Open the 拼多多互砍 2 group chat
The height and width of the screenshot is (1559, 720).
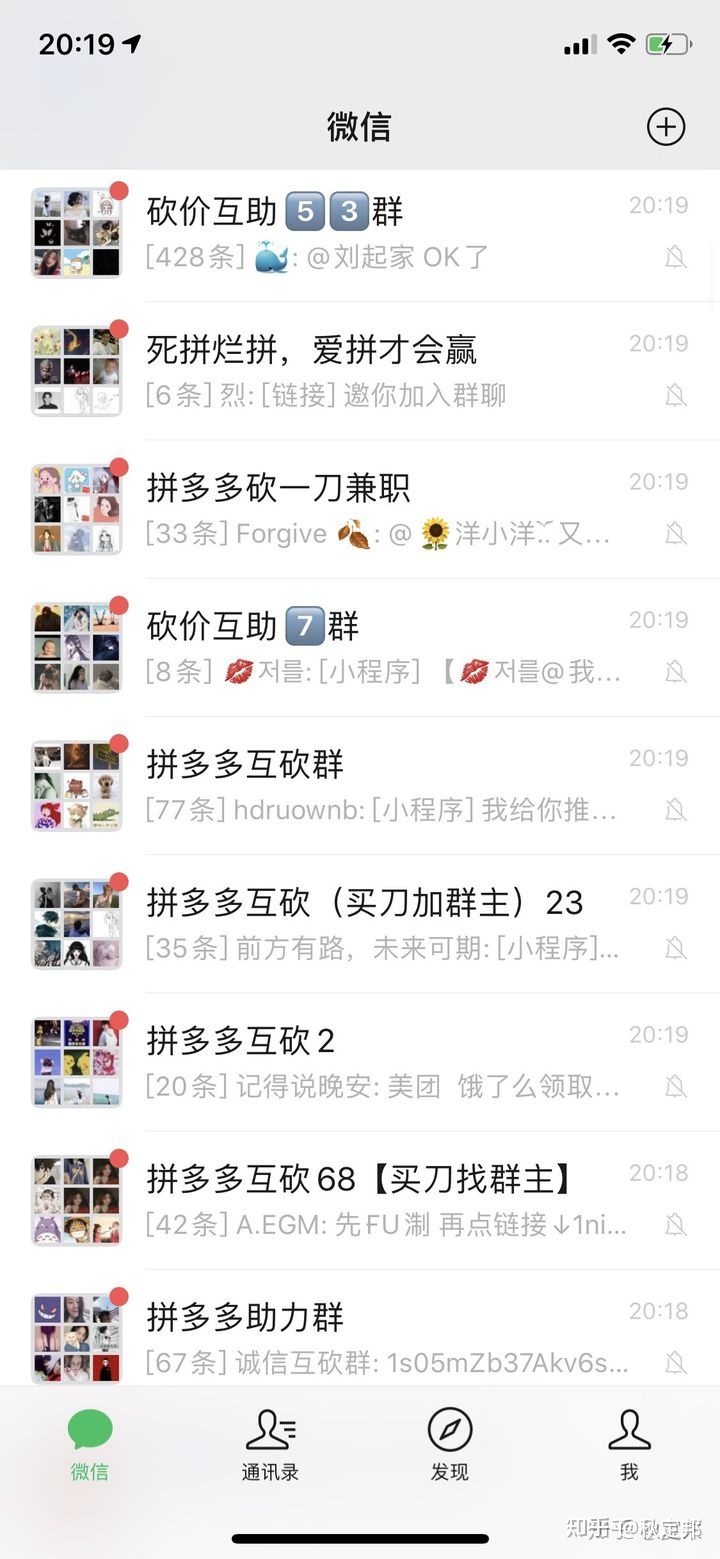pyautogui.click(x=380, y=1062)
